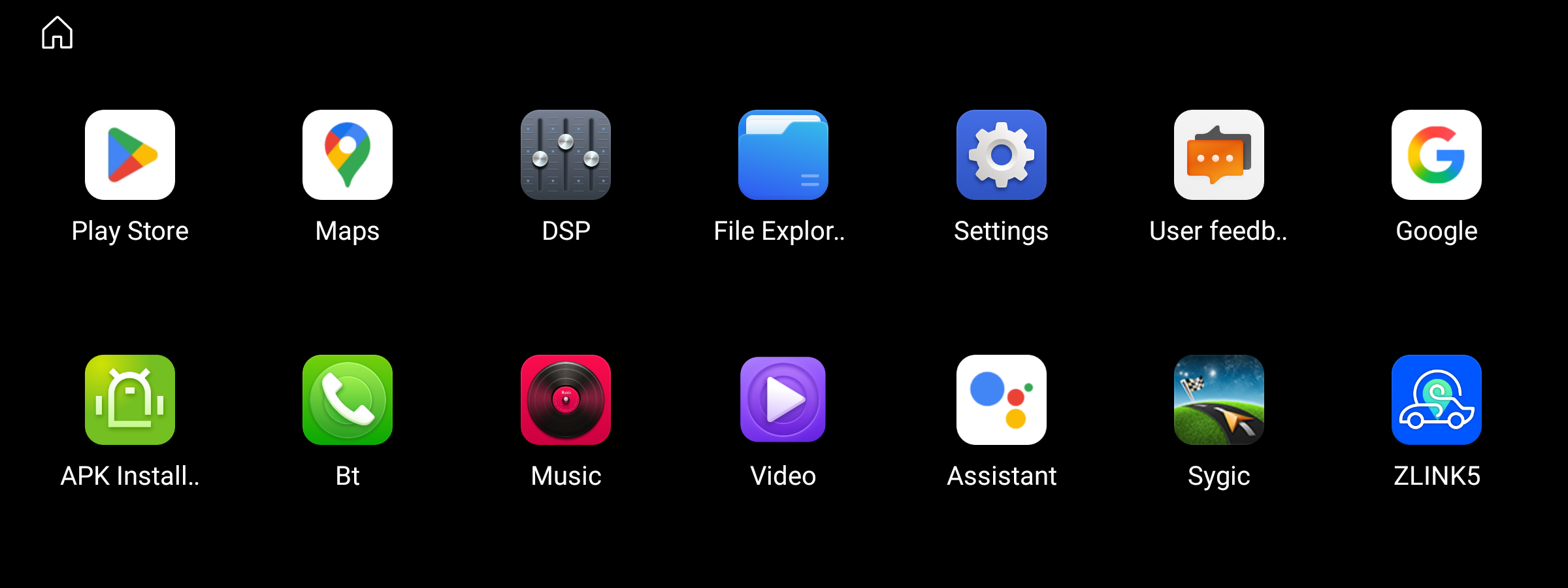Open the Settings app
Viewport: 1568px width, 588px height.
coord(1001,155)
